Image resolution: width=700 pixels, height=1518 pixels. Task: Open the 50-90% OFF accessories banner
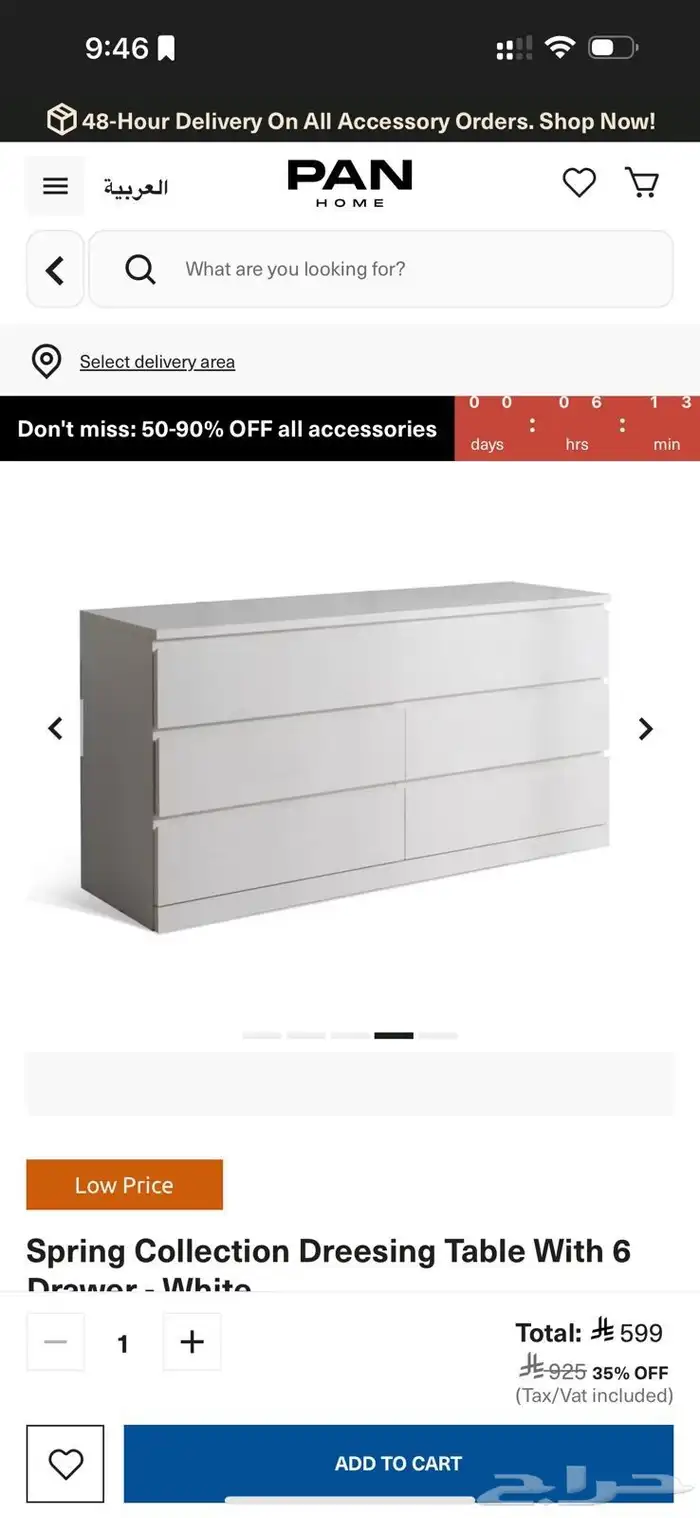click(228, 429)
